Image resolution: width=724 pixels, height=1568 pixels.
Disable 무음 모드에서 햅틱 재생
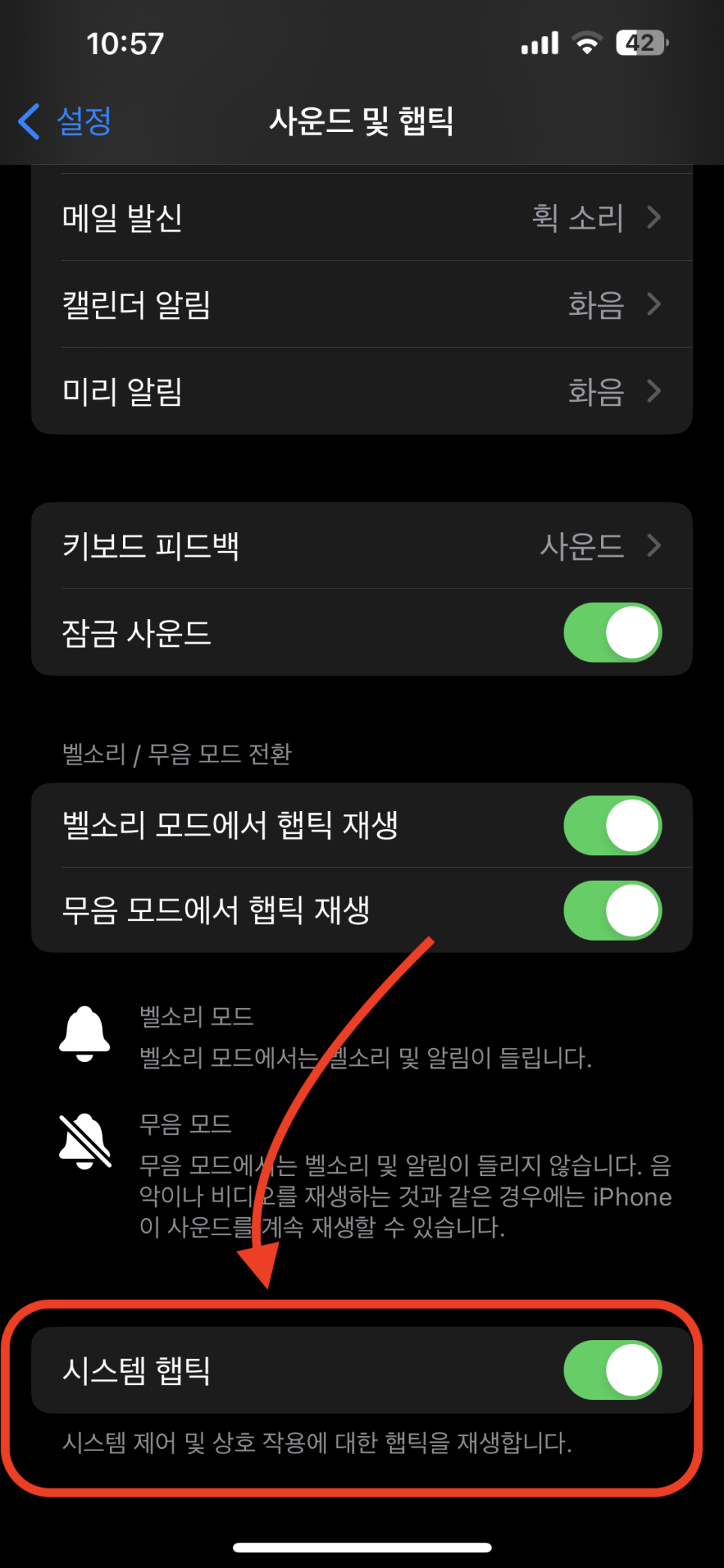(x=612, y=911)
